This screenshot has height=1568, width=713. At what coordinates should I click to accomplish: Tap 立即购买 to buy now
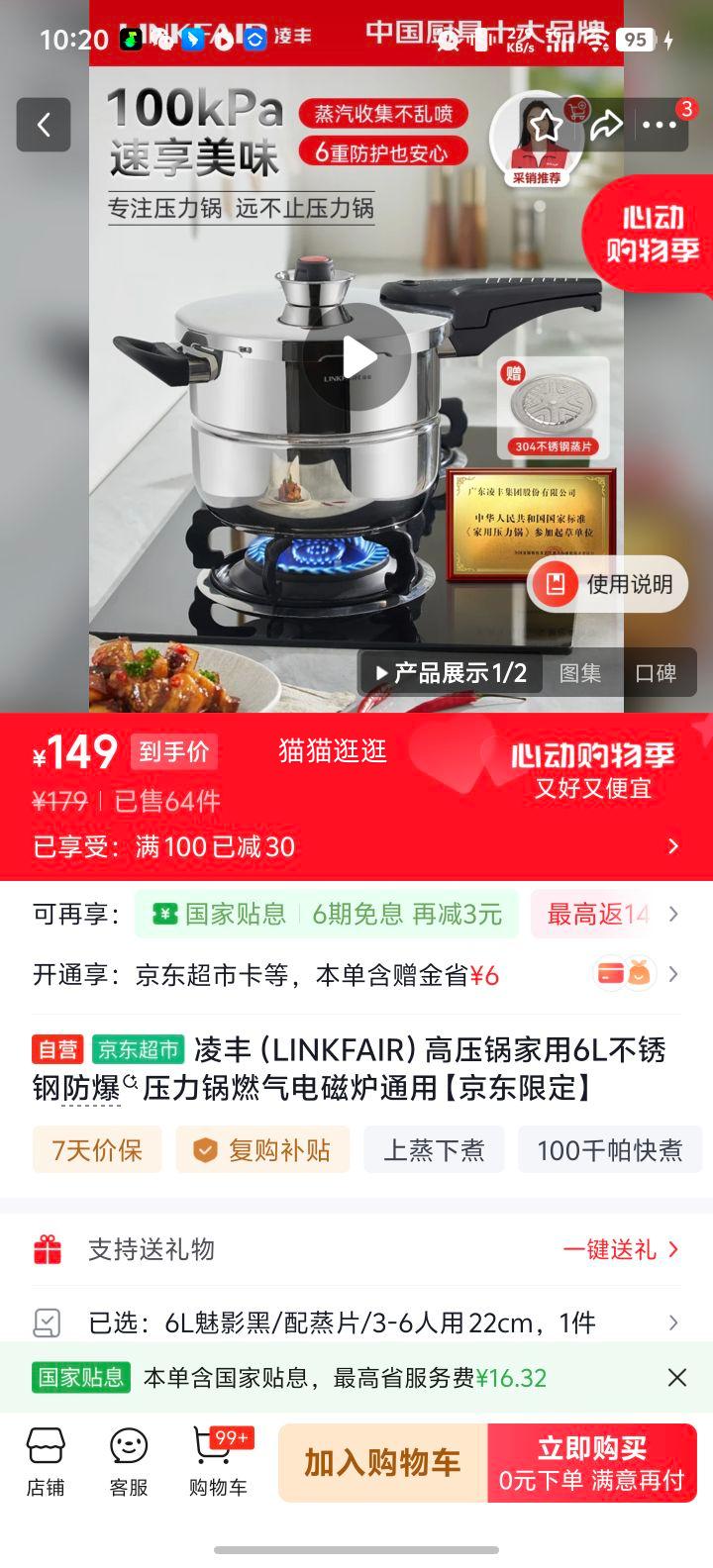click(x=592, y=1463)
